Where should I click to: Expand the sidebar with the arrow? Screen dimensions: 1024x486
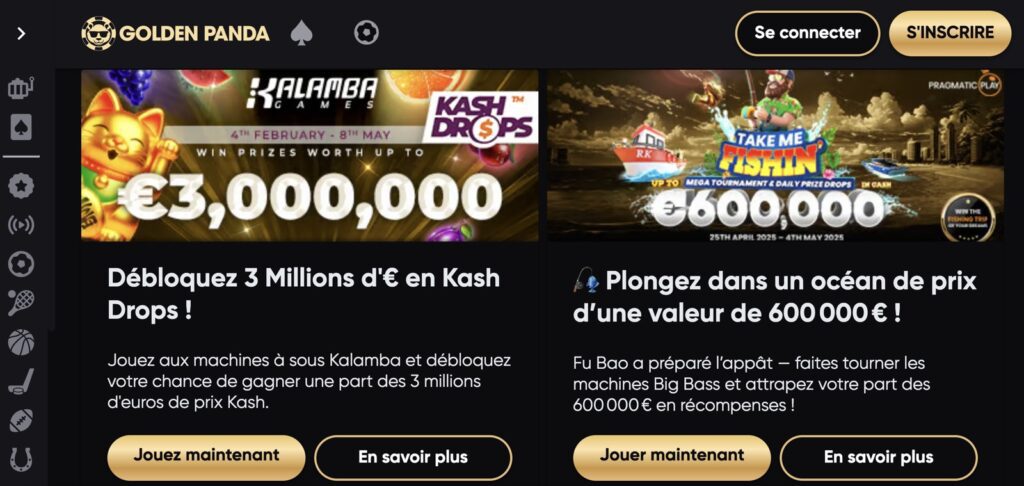(x=21, y=33)
